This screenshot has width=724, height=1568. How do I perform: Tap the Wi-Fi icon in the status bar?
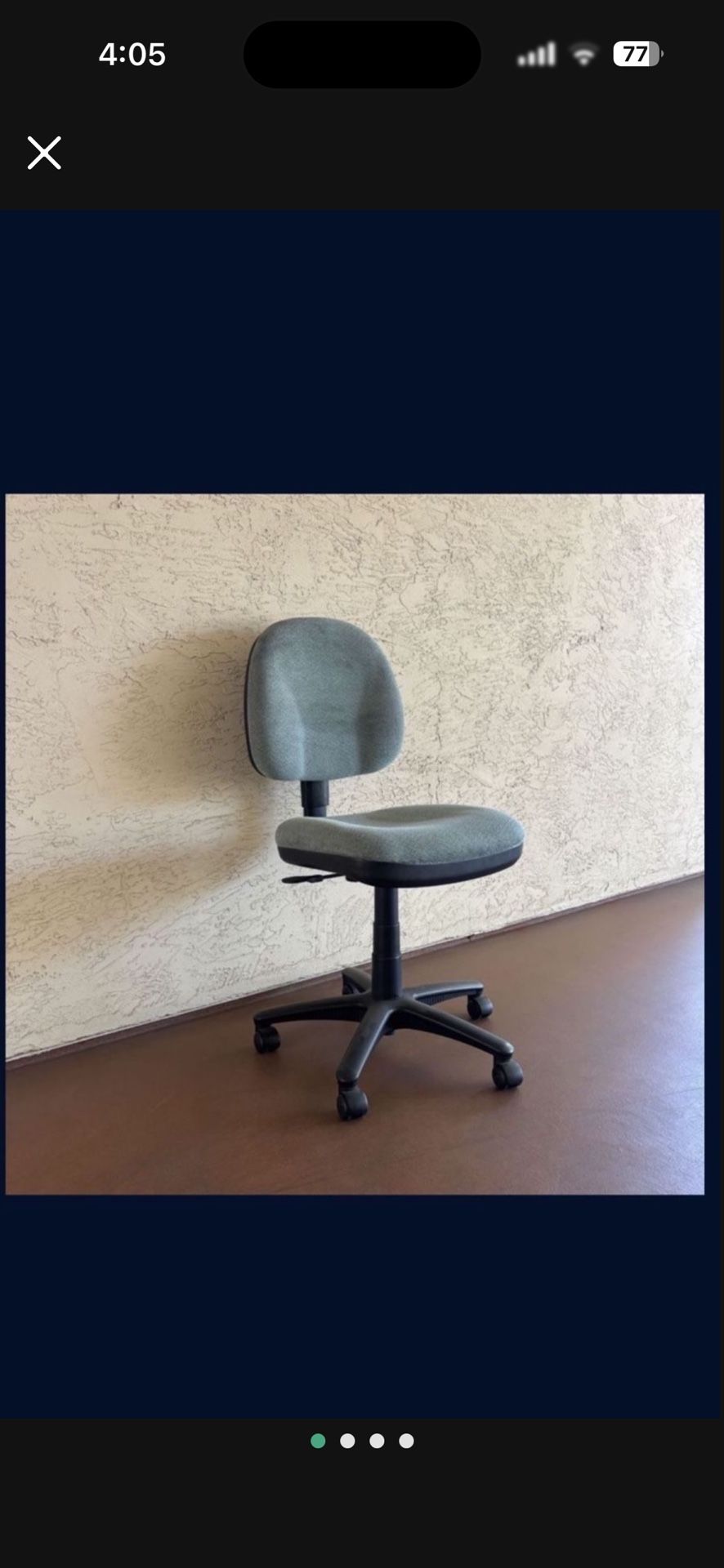(582, 53)
